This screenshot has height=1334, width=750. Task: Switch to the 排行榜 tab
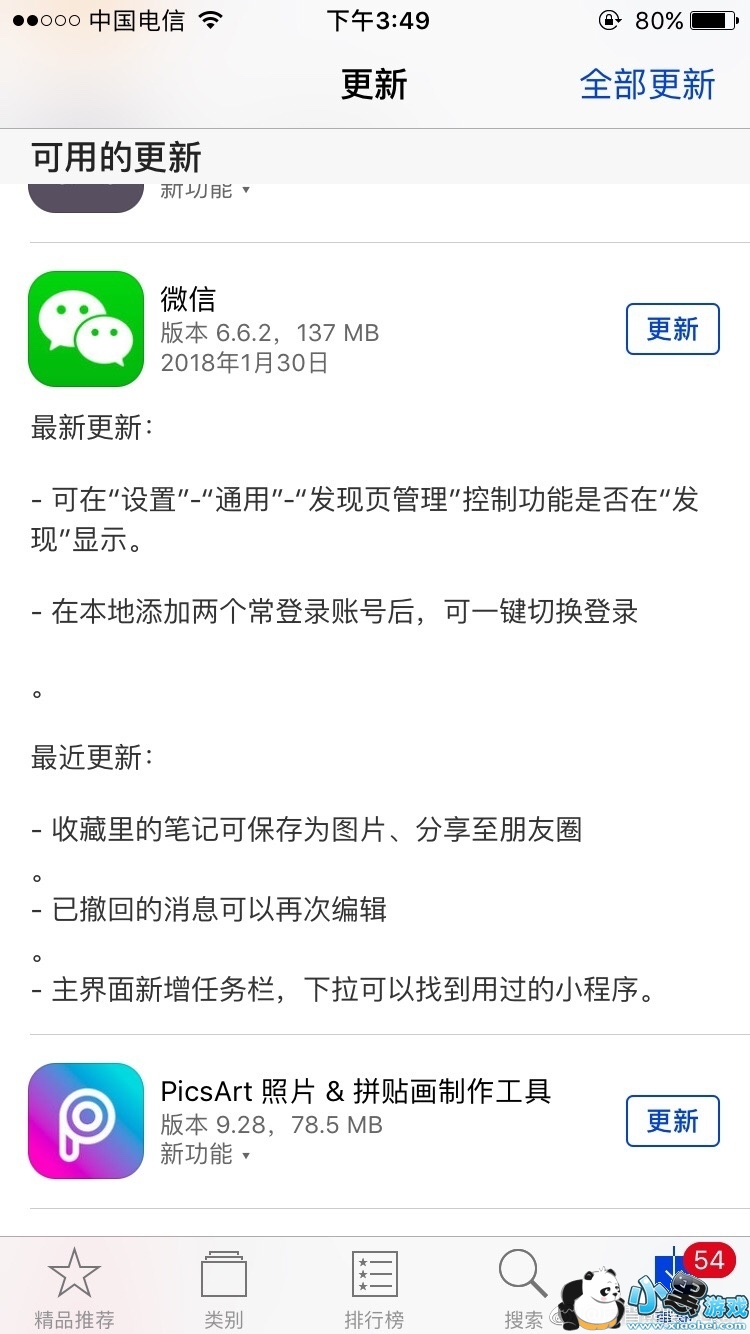pos(375,1288)
